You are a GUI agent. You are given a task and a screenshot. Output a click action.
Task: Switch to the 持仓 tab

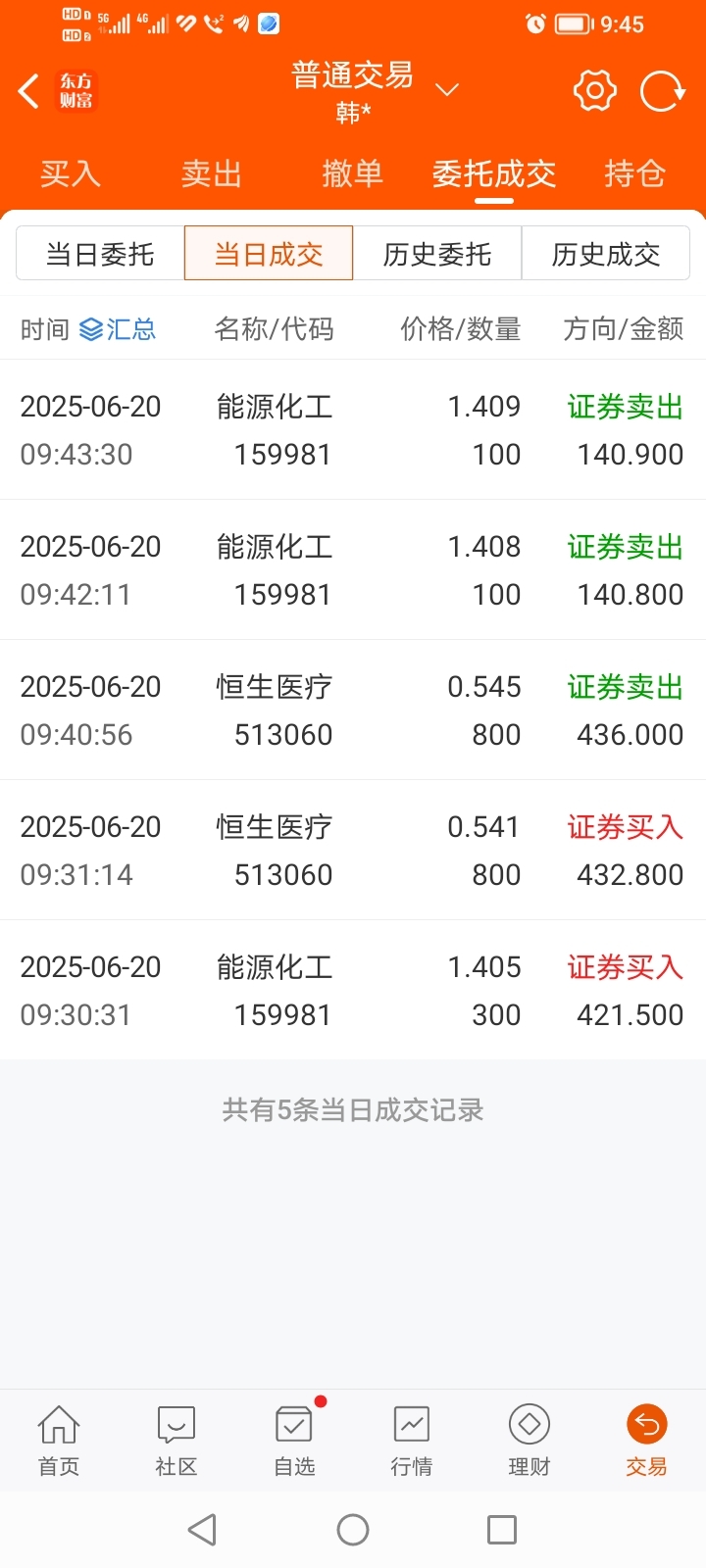pyautogui.click(x=635, y=173)
